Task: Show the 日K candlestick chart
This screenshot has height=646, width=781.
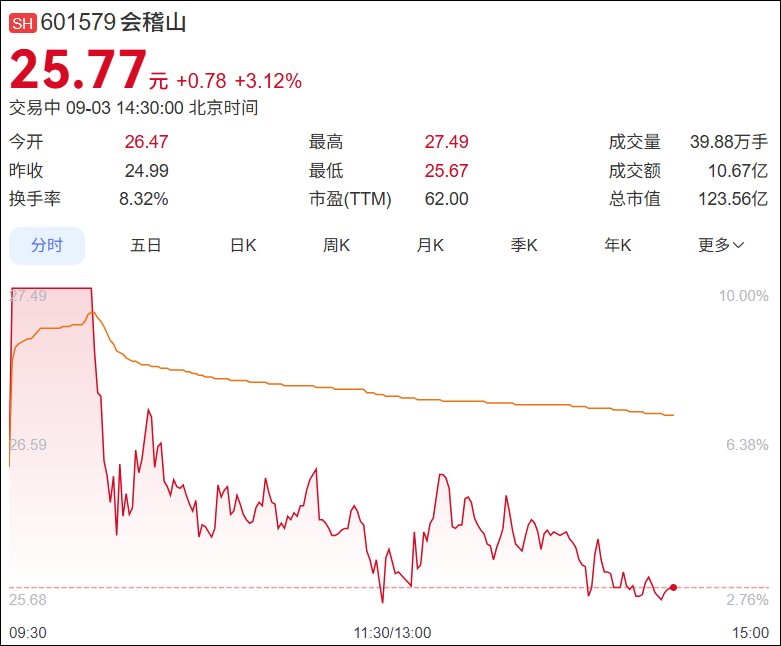Action: coord(243,245)
